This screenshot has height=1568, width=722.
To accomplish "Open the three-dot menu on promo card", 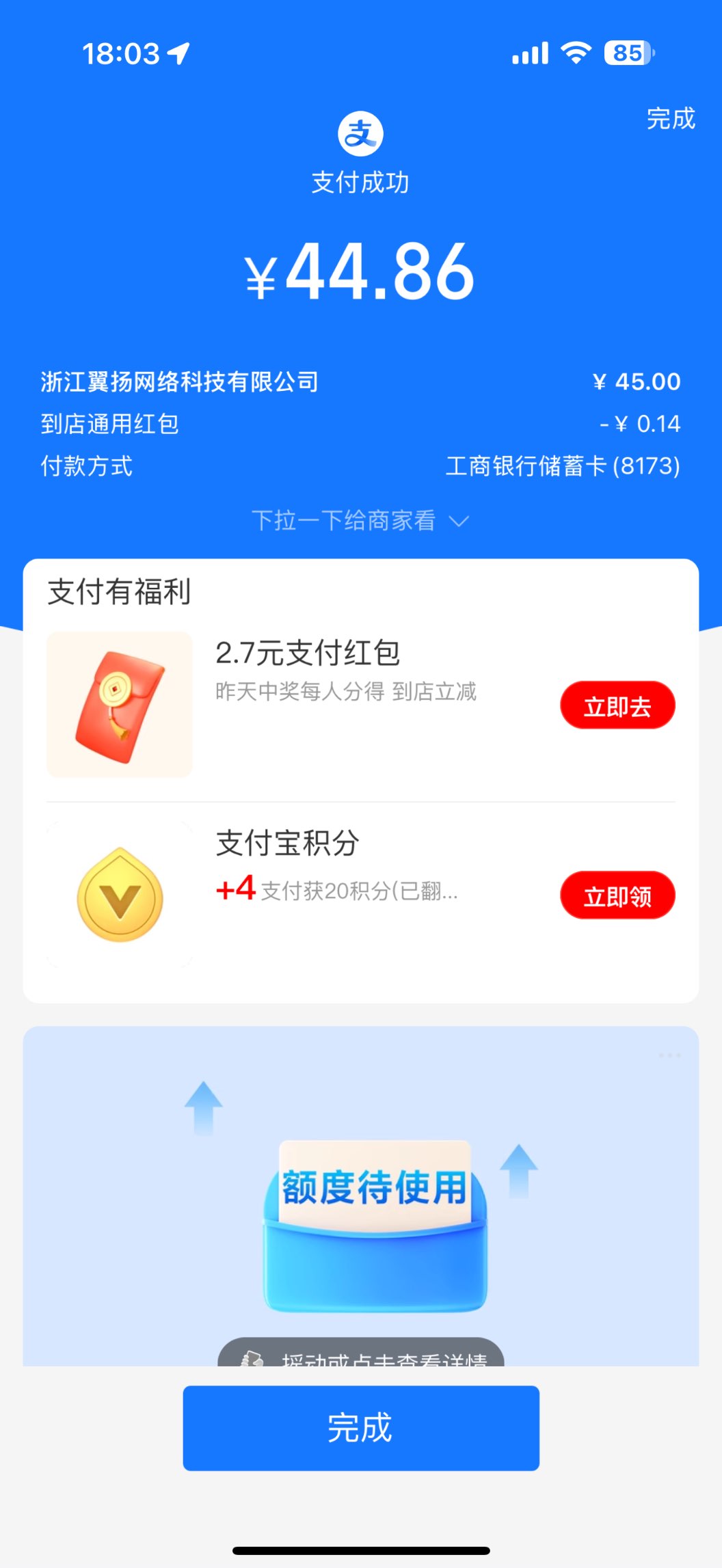I will click(x=669, y=1055).
